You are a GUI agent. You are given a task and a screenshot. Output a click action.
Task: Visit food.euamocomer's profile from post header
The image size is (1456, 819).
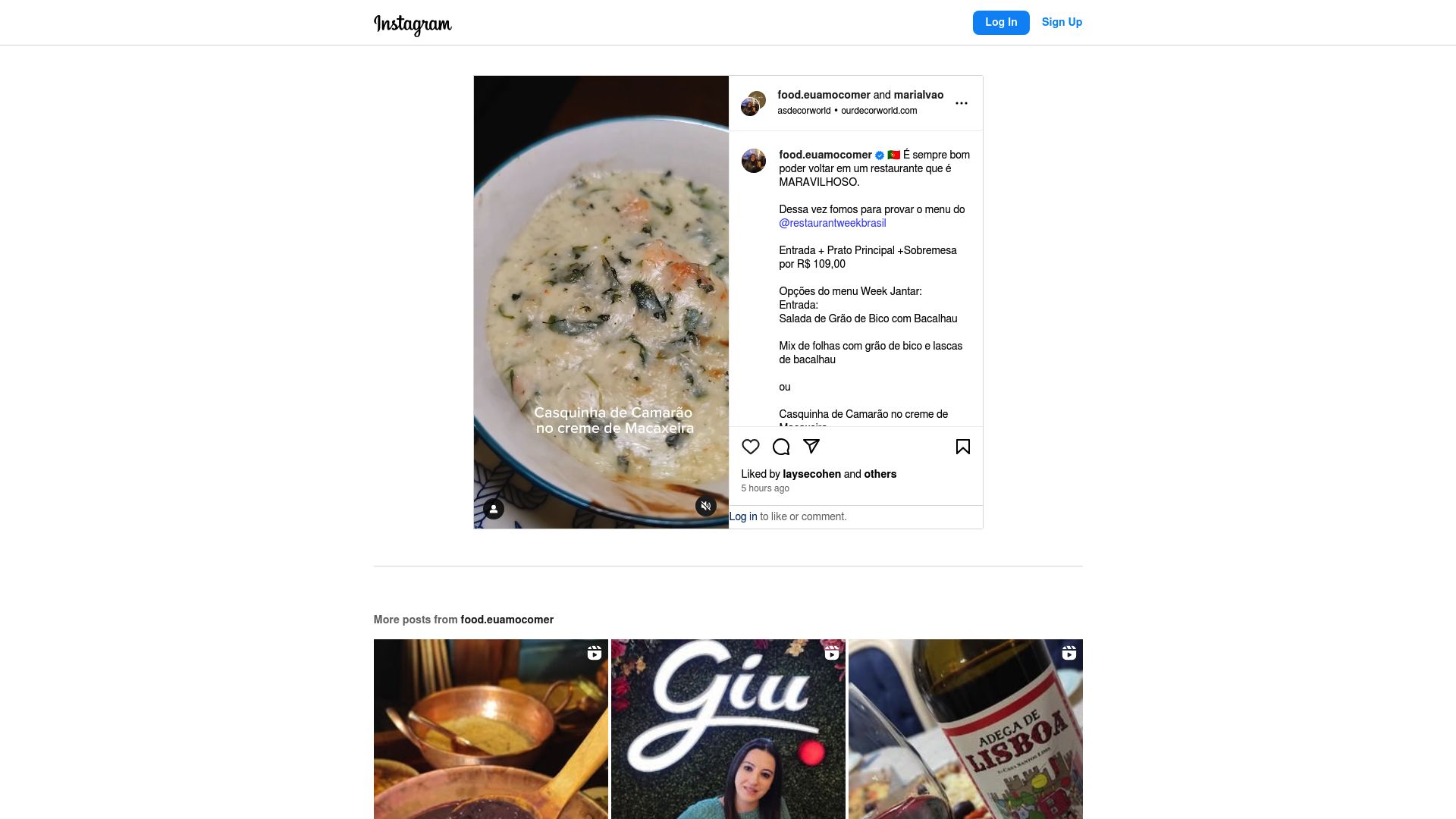pyautogui.click(x=823, y=95)
